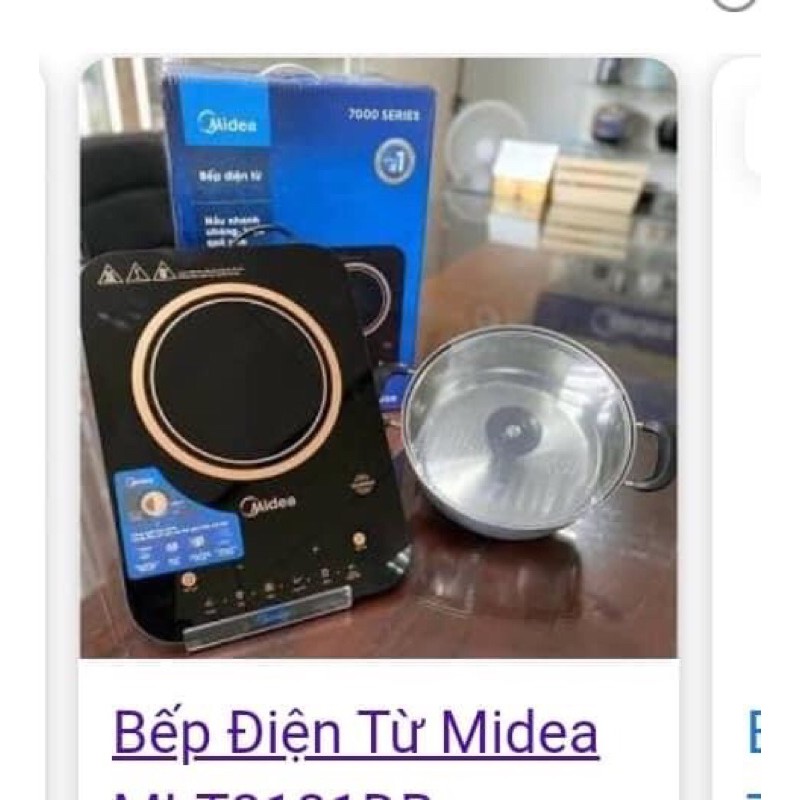Follow the Bếp Điện Từ Midea link

tap(355, 734)
